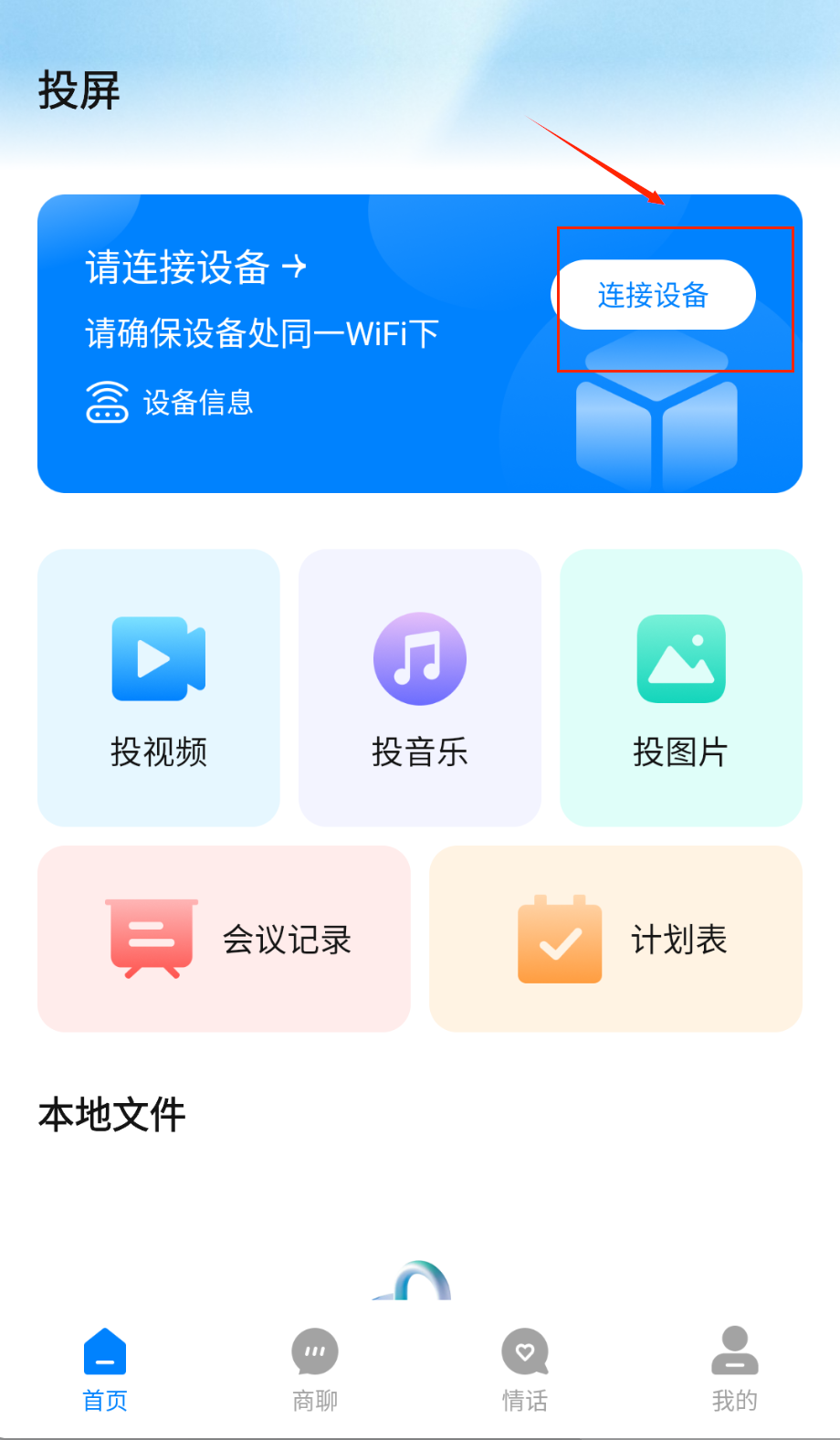Open 设备信息 device info
The width and height of the screenshot is (840, 1440).
click(x=171, y=402)
